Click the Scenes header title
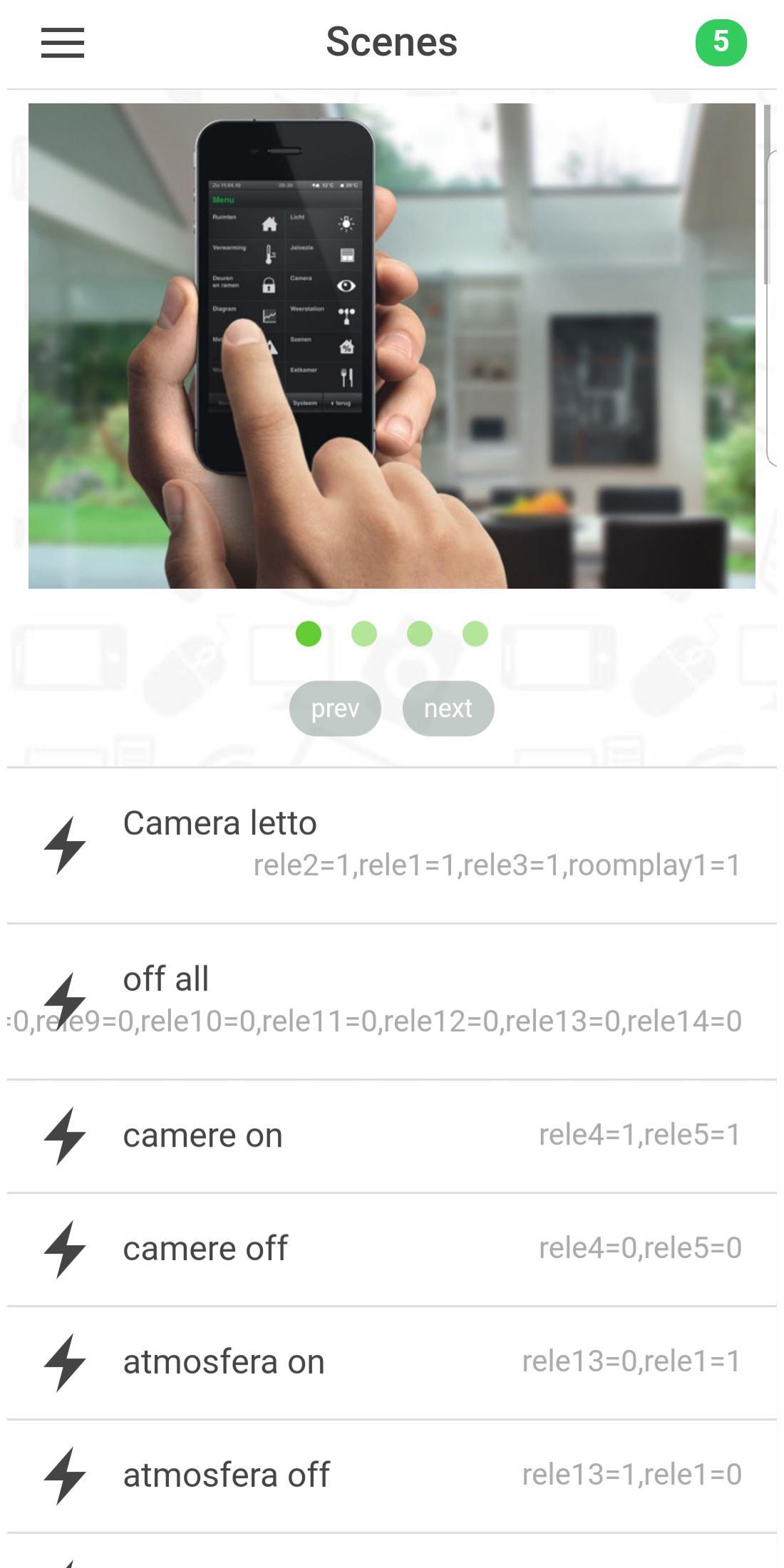Viewport: 784px width, 1568px height. pos(392,43)
